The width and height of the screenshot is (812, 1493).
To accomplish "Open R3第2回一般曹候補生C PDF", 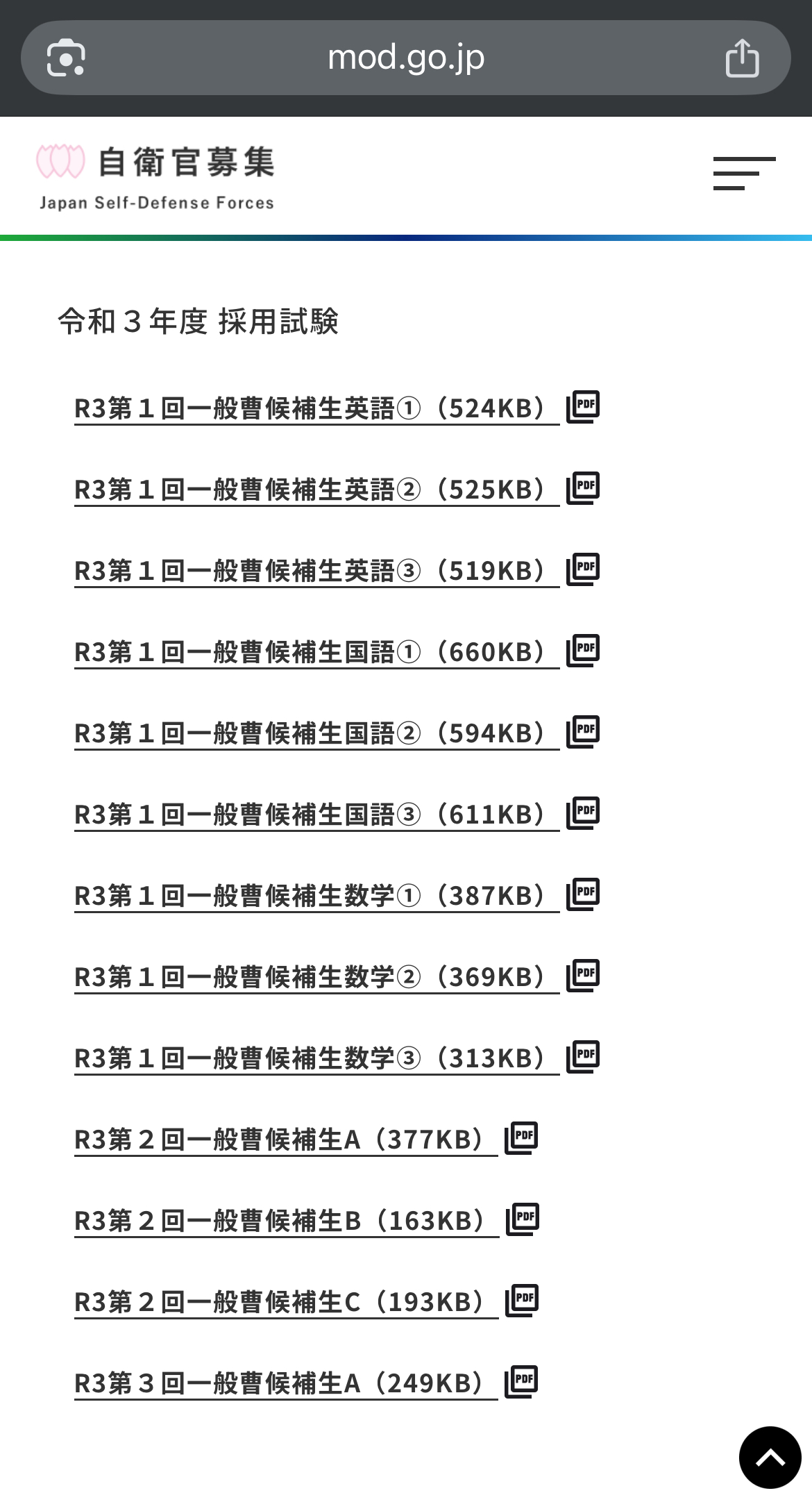I will tap(306, 1302).
